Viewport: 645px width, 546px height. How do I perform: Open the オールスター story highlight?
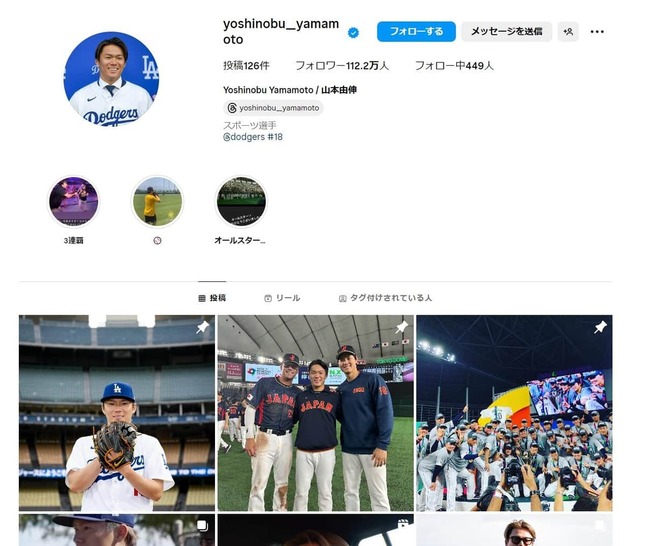tap(241, 203)
